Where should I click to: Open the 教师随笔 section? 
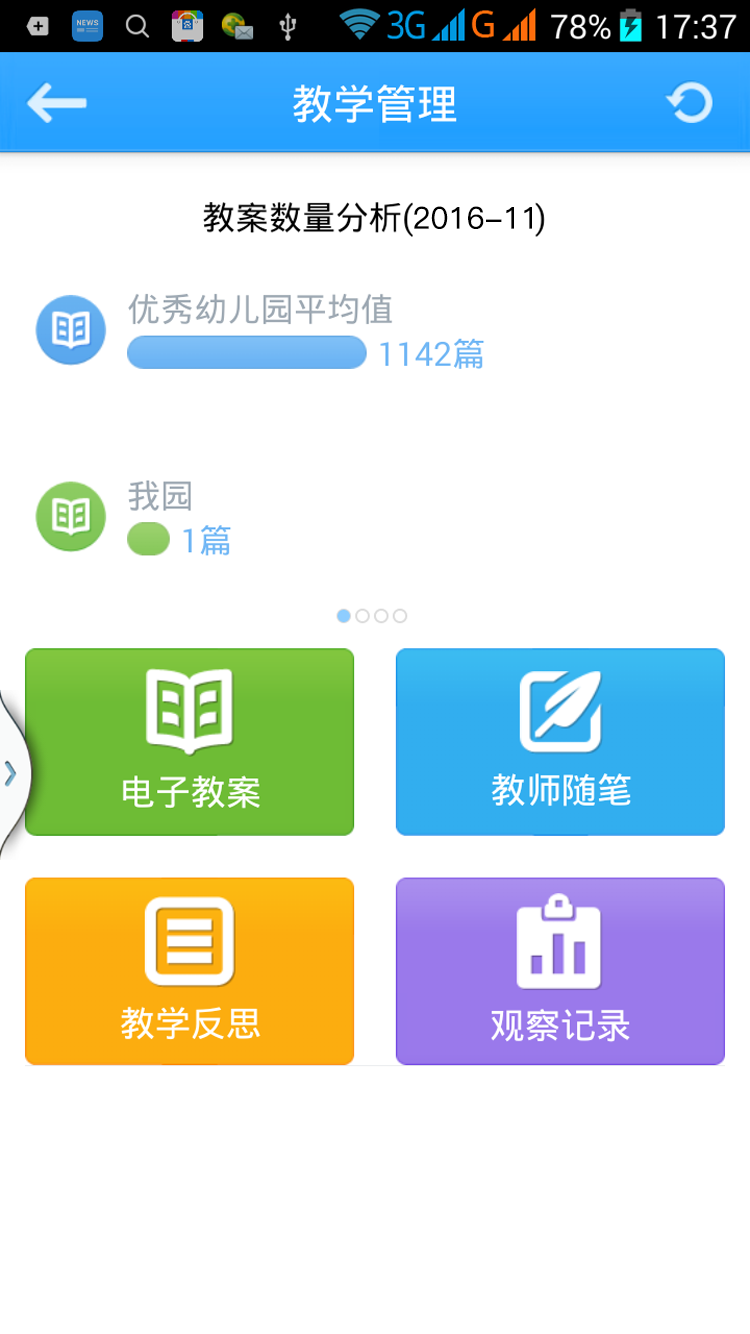click(x=560, y=741)
